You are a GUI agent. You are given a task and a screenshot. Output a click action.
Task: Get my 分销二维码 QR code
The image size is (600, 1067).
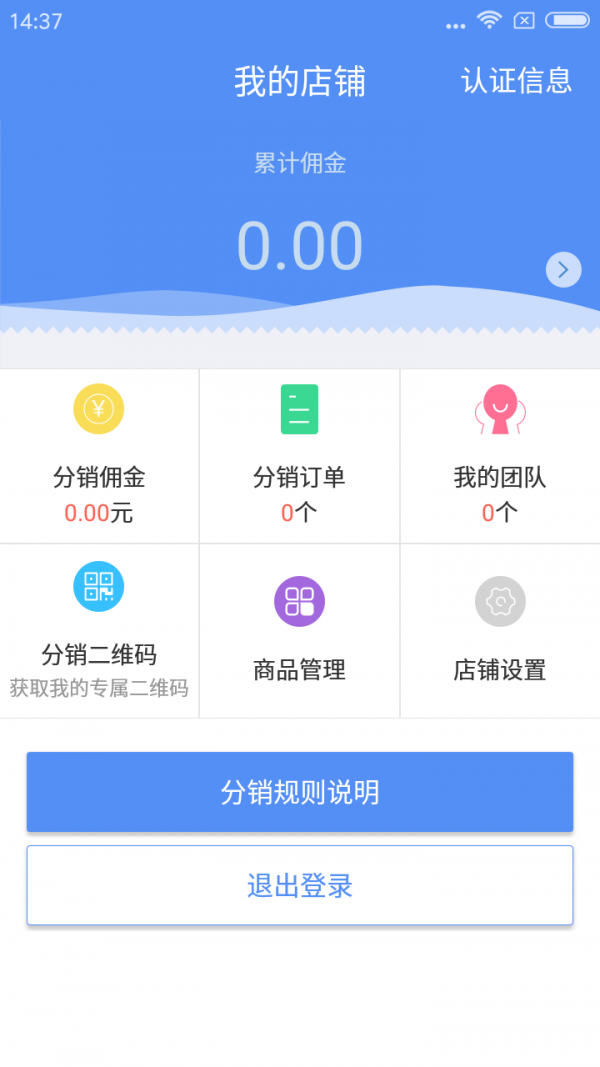point(99,631)
